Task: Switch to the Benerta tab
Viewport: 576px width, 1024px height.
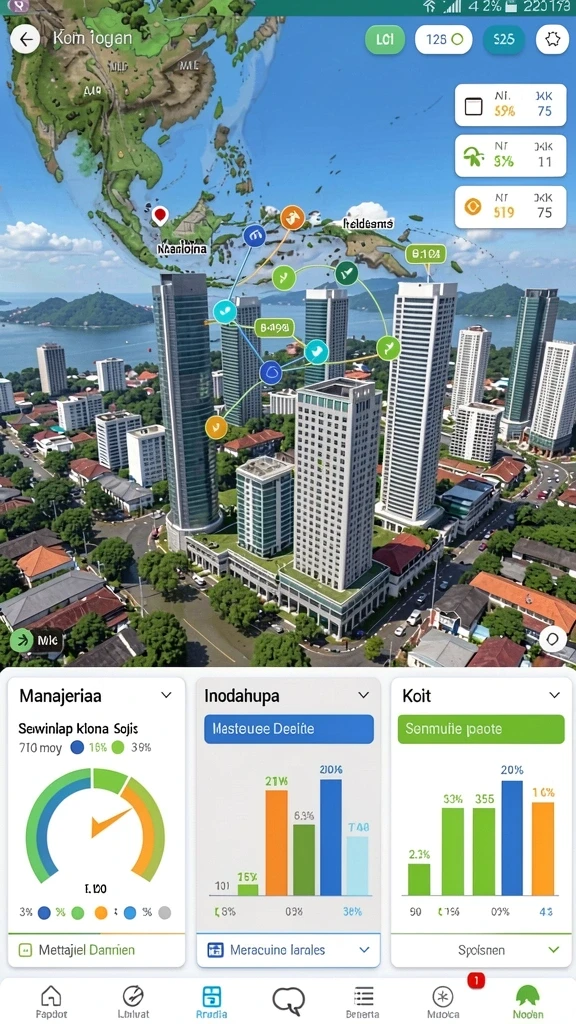Action: coord(363,1002)
